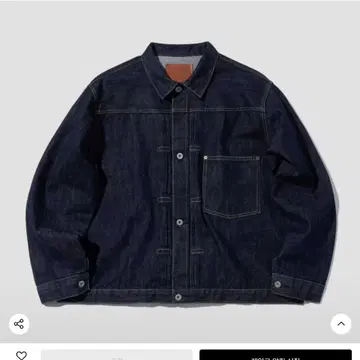Add the jacket to your wishlist with the heart
This screenshot has height=360, width=360.
21,355
